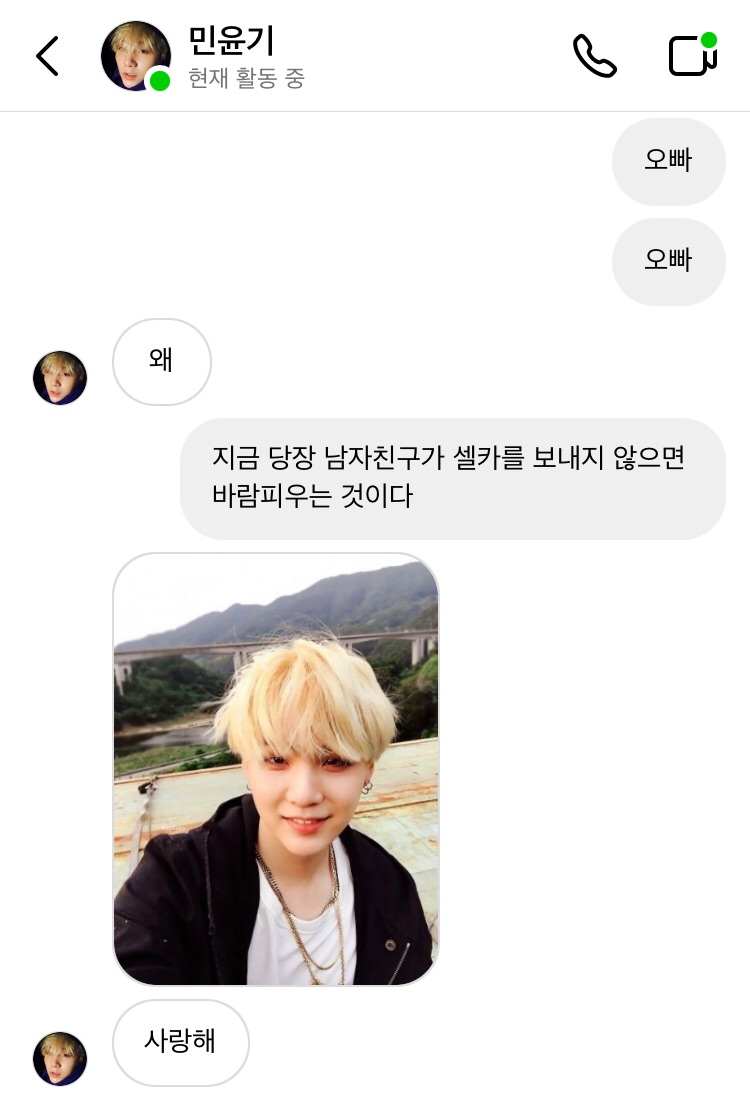Select 민윤기's avatar next to the 왜 message
The height and width of the screenshot is (1096, 750).
(60, 378)
